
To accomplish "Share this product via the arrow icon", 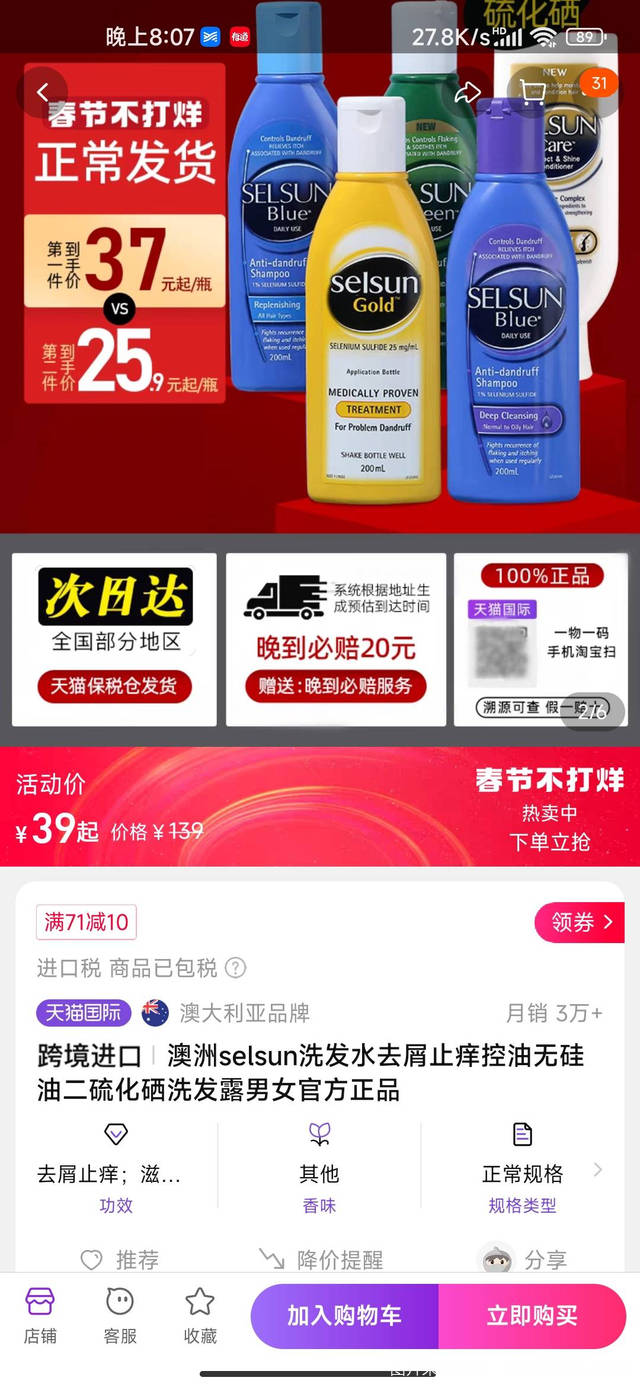I will (468, 93).
